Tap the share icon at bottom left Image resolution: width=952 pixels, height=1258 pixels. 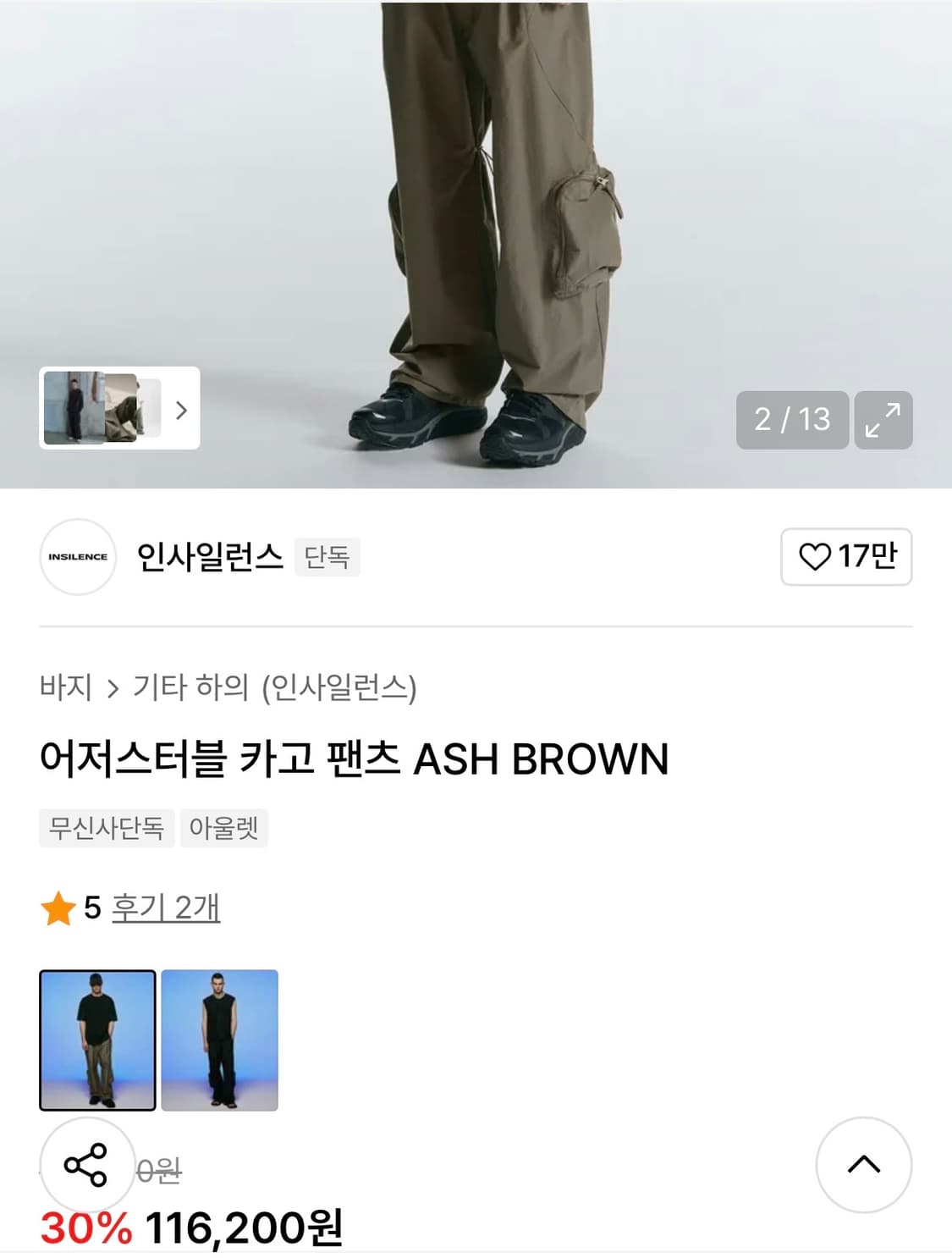pos(85,1166)
